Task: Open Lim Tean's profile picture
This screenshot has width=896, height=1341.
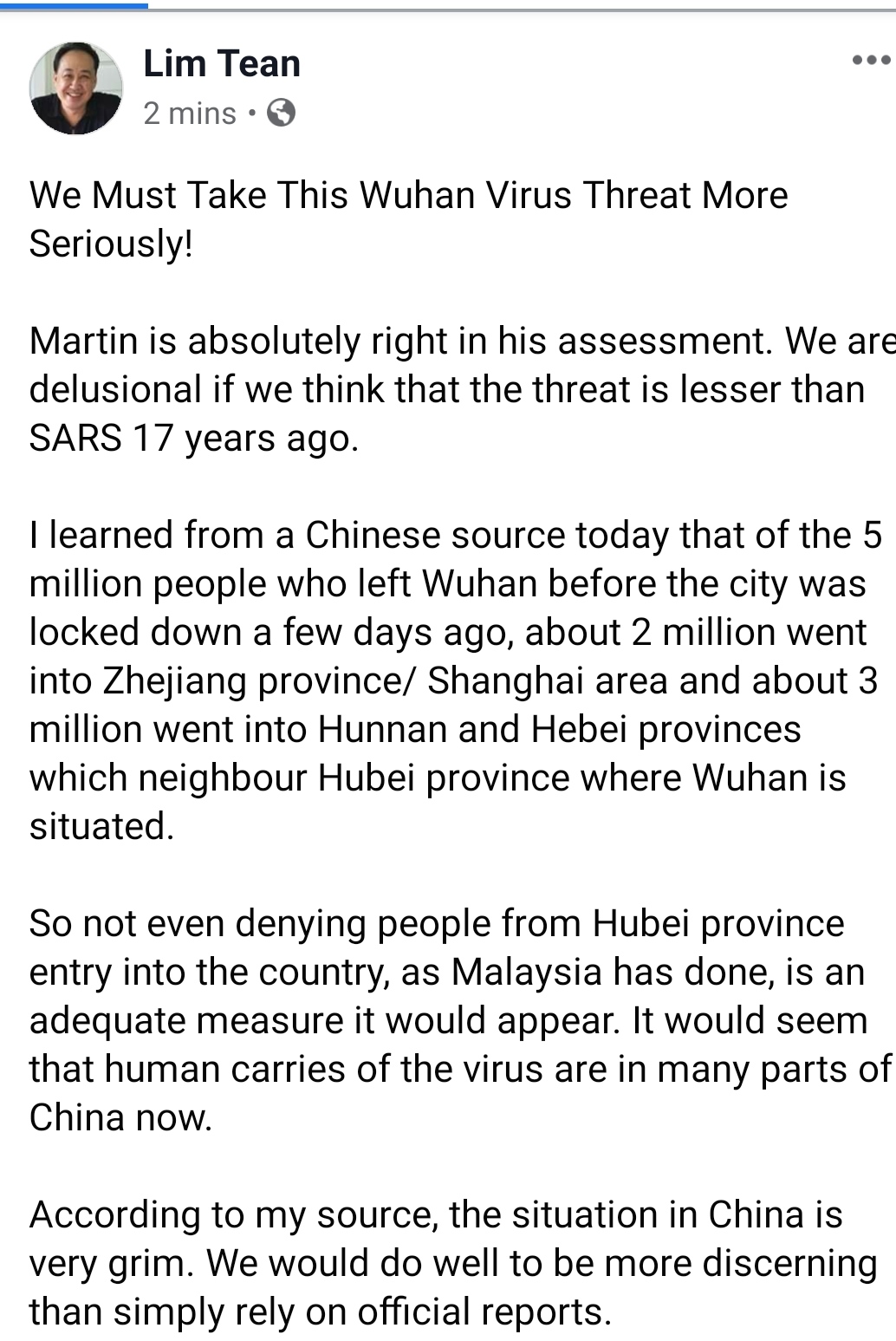Action: coord(76,88)
